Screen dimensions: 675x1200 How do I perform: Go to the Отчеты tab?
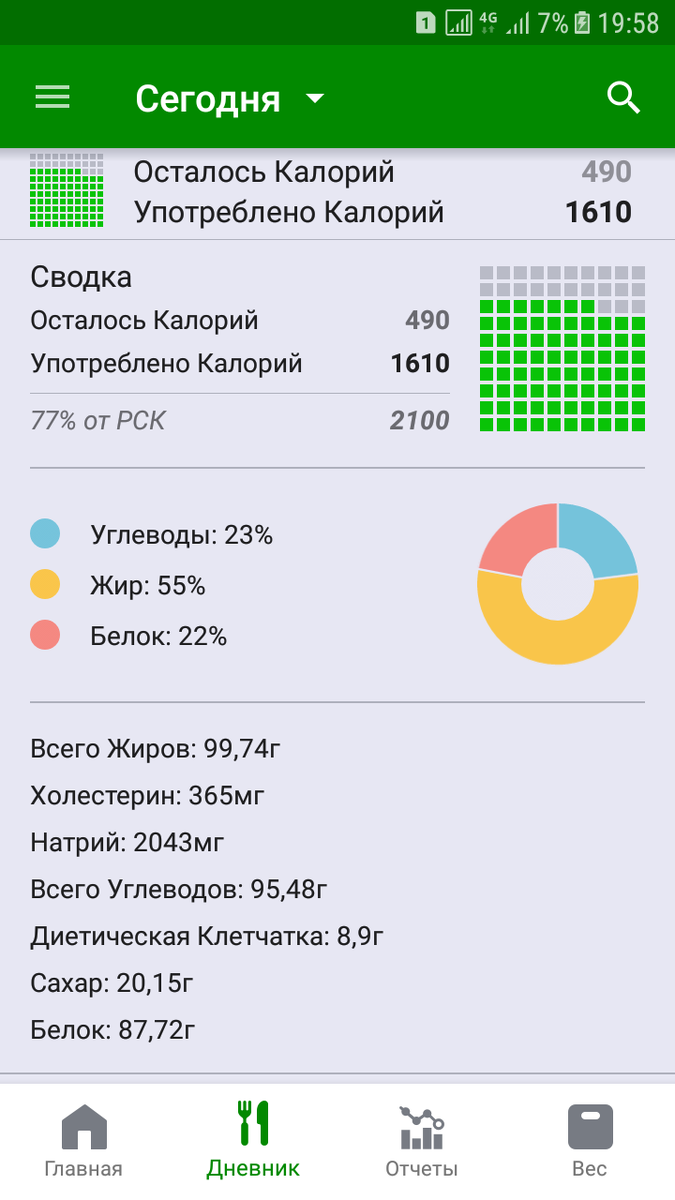click(x=422, y=1140)
